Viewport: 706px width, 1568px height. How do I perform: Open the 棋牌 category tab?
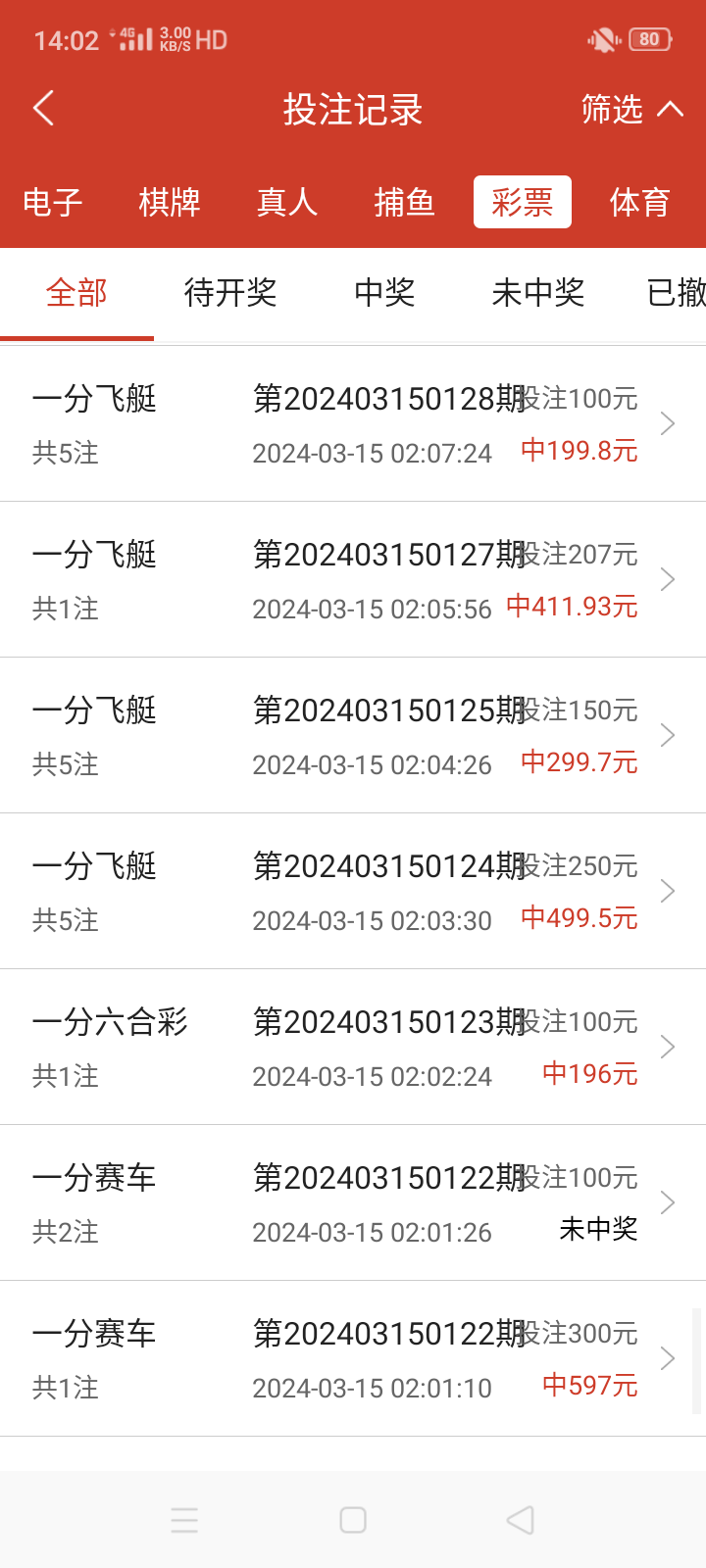click(169, 202)
